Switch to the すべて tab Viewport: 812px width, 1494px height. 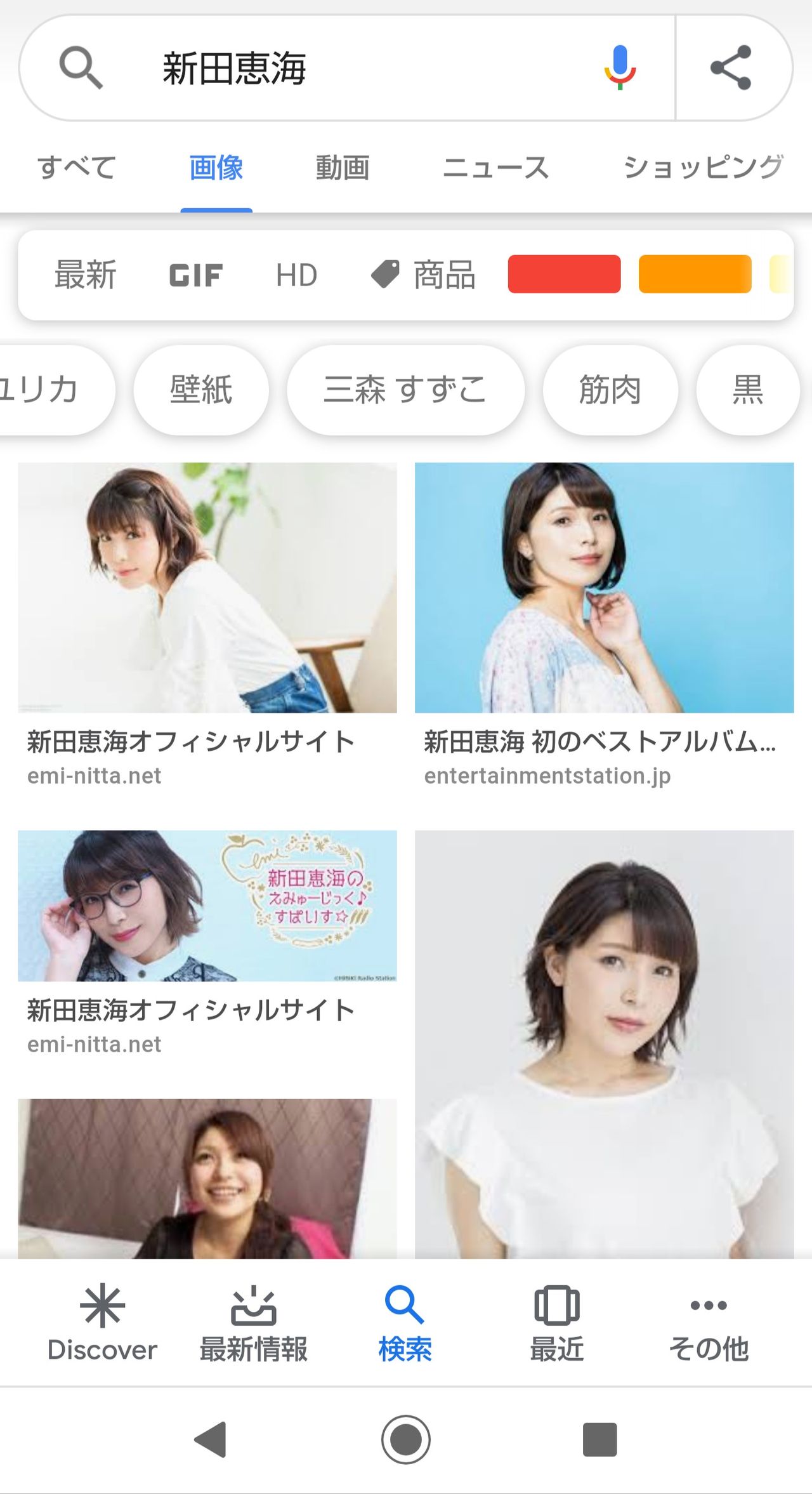[77, 168]
